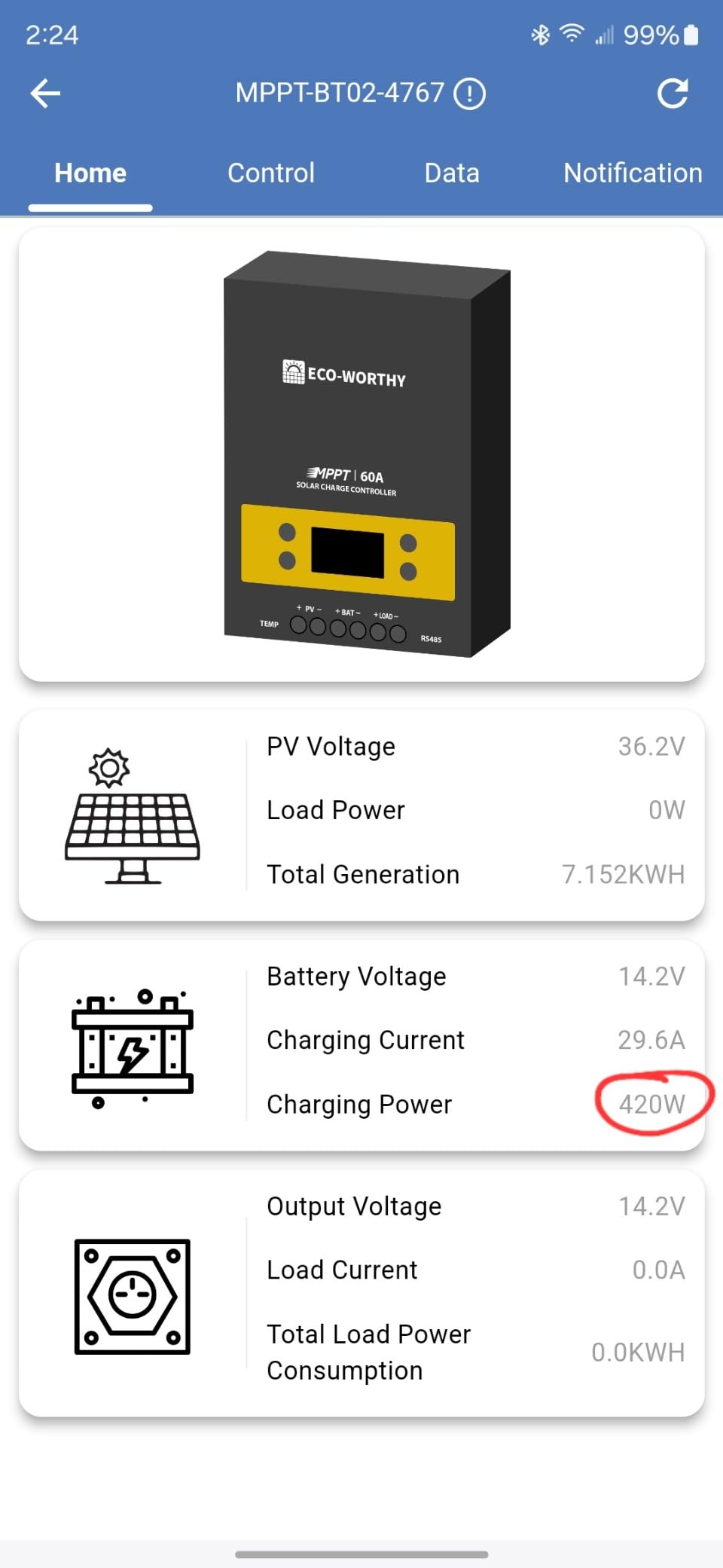Tap the Charging Current value 29.6A

coord(651,1040)
